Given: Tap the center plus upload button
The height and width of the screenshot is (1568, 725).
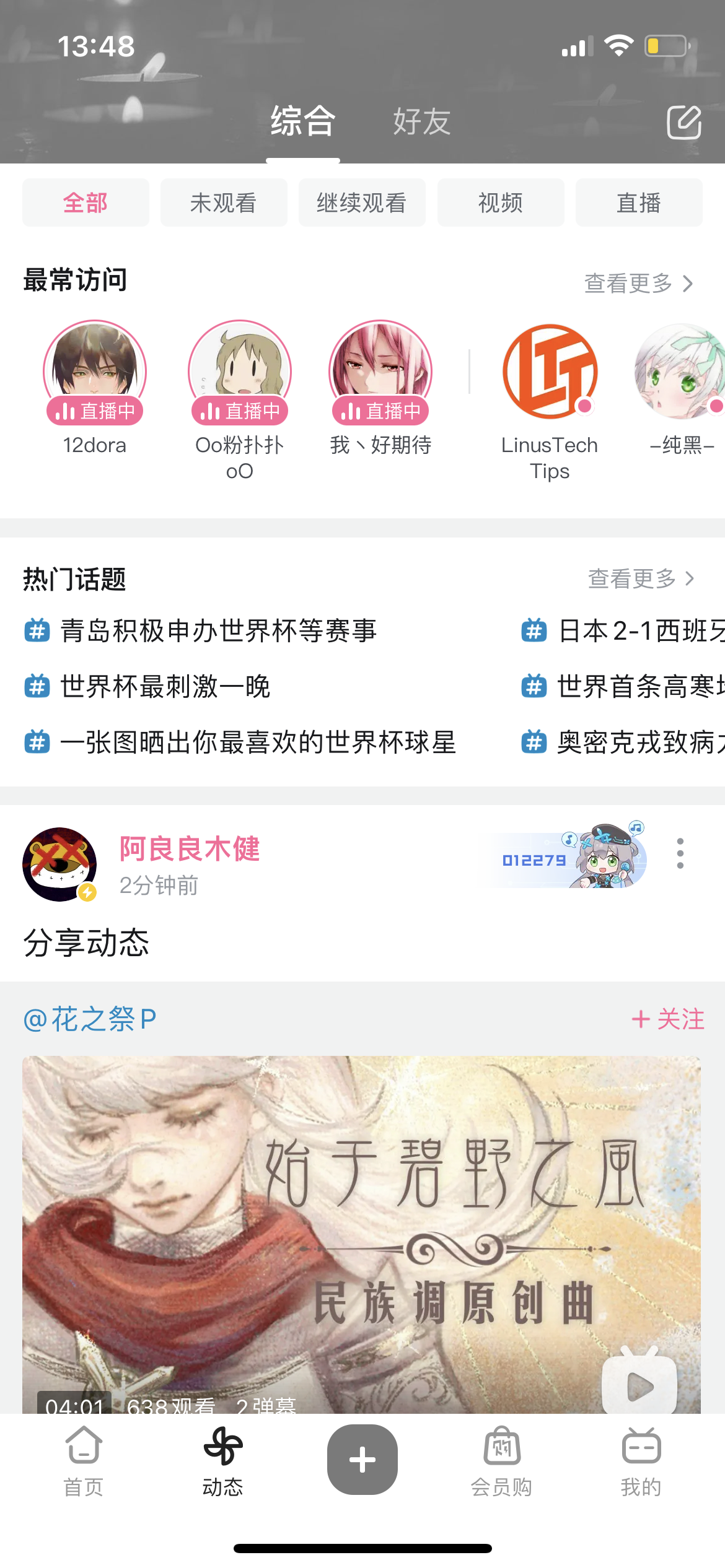Looking at the screenshot, I should click(362, 1460).
